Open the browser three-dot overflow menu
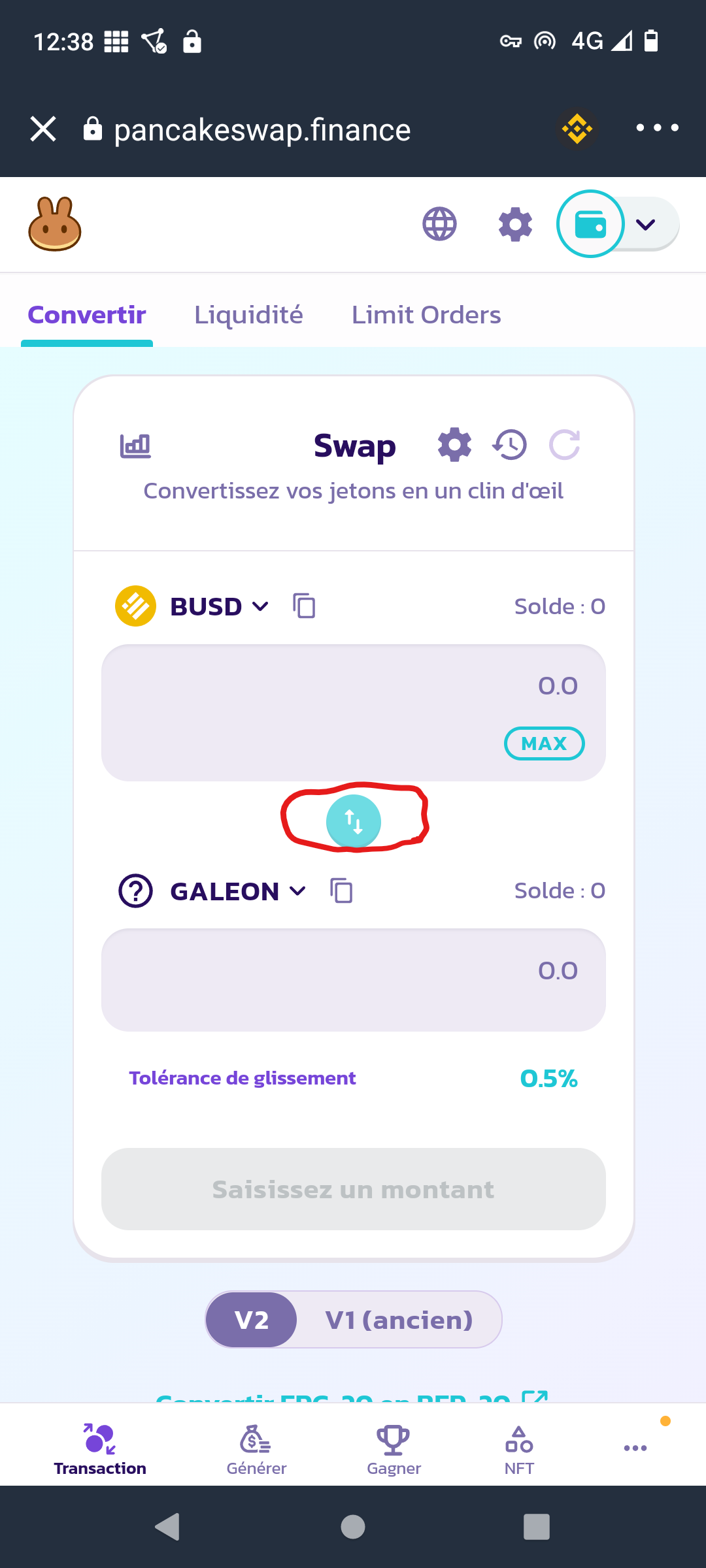 pyautogui.click(x=657, y=128)
